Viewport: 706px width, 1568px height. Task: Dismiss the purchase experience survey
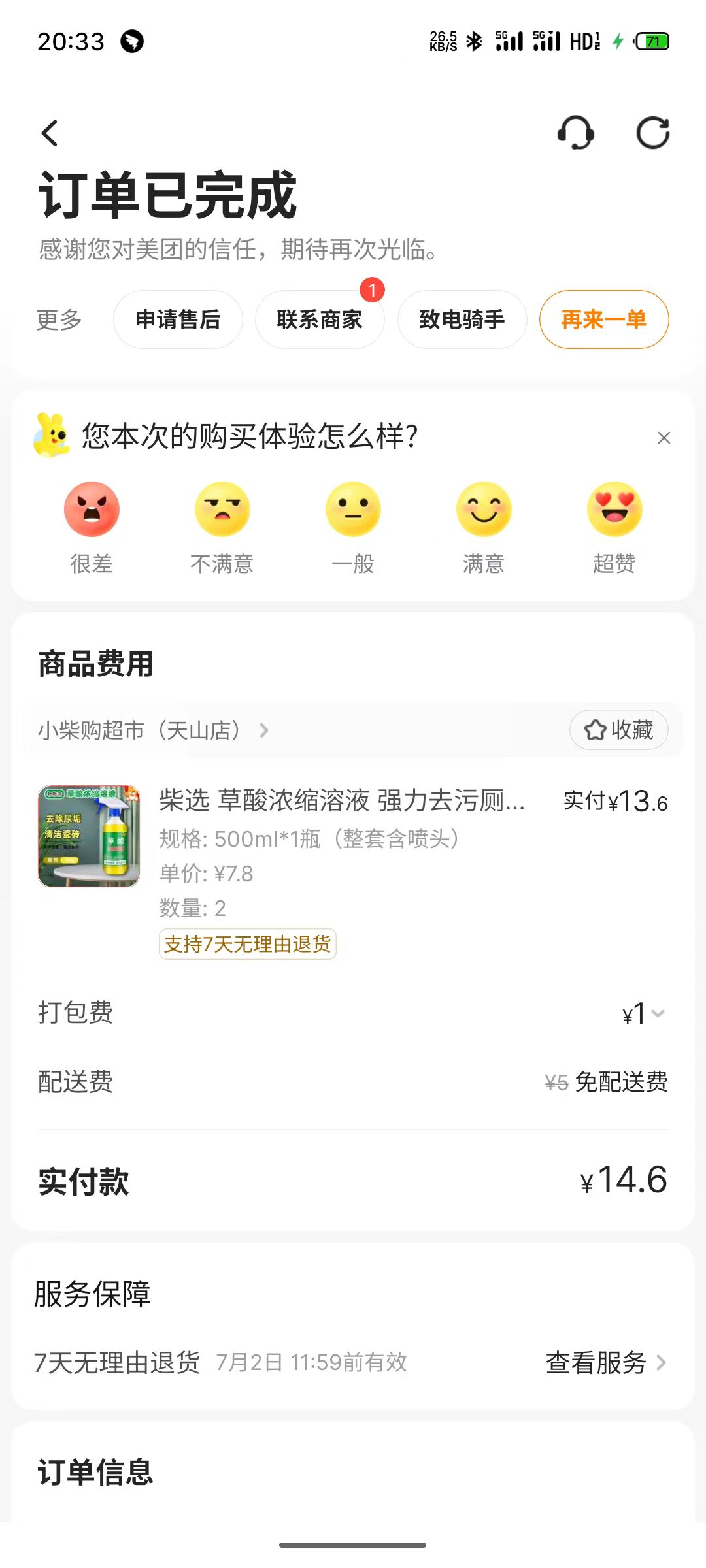point(664,438)
